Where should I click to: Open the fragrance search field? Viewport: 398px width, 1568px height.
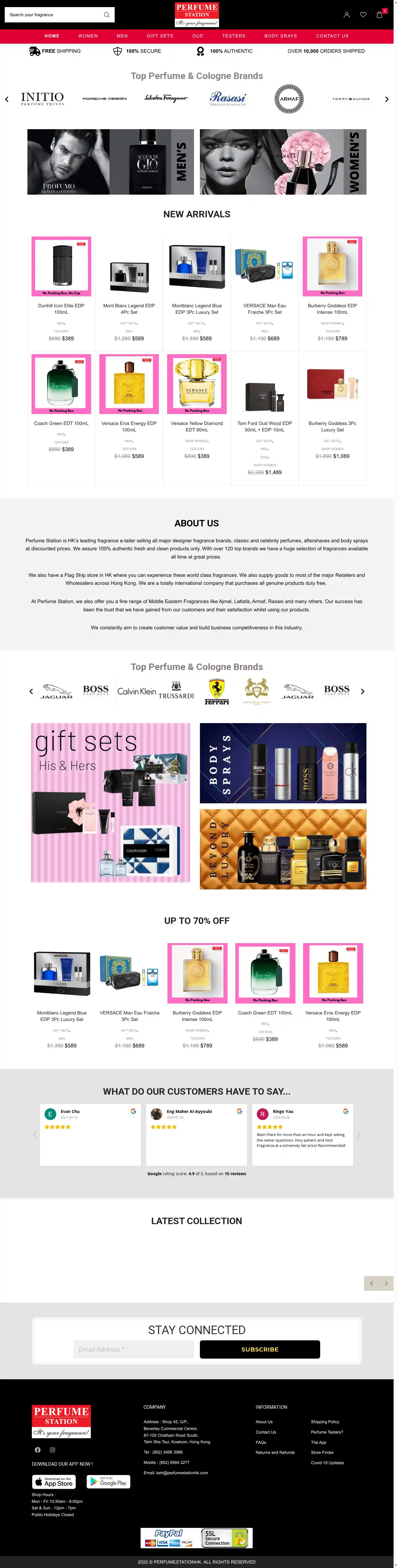pos(55,15)
